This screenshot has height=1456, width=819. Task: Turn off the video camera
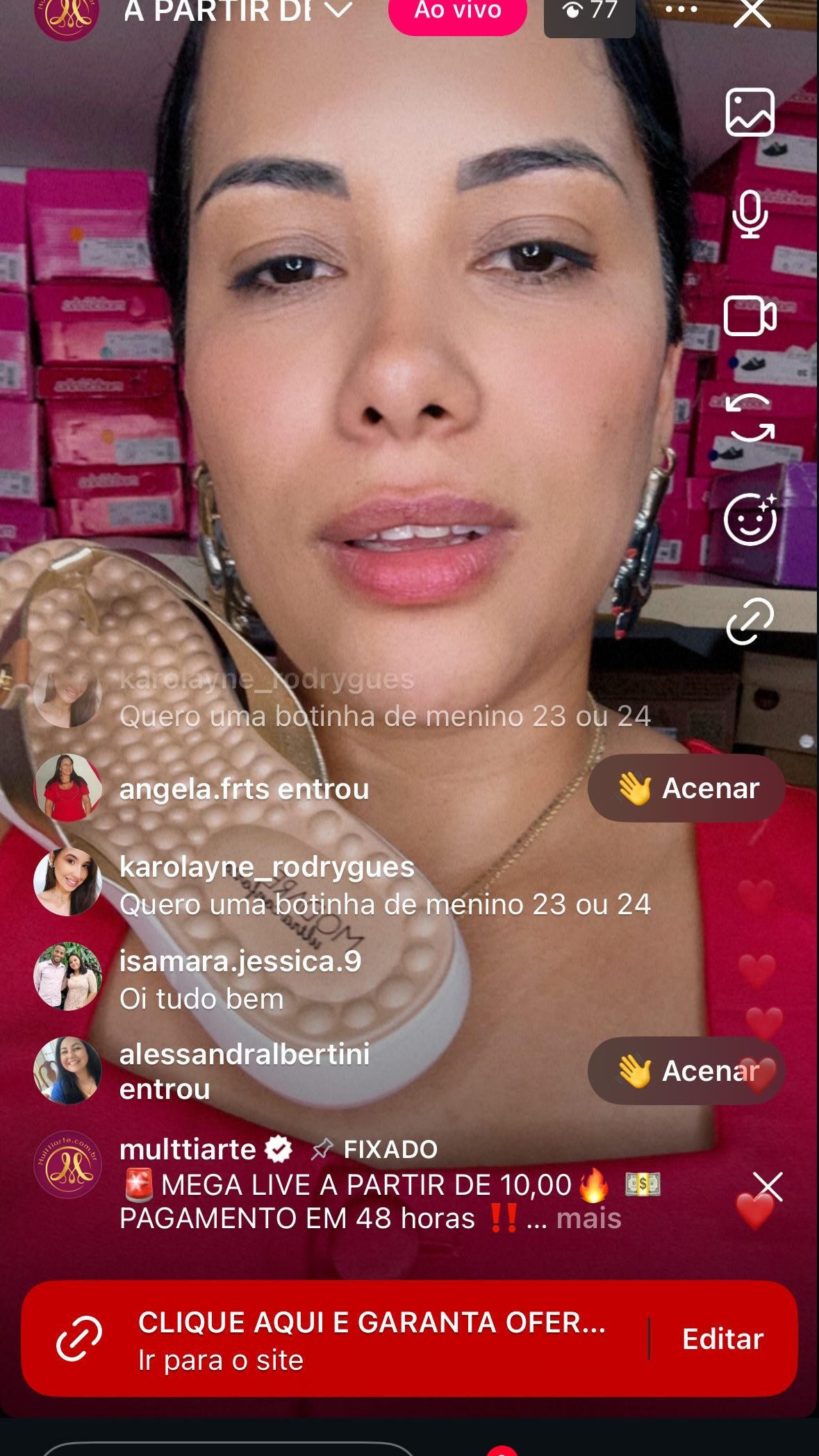[x=750, y=317]
